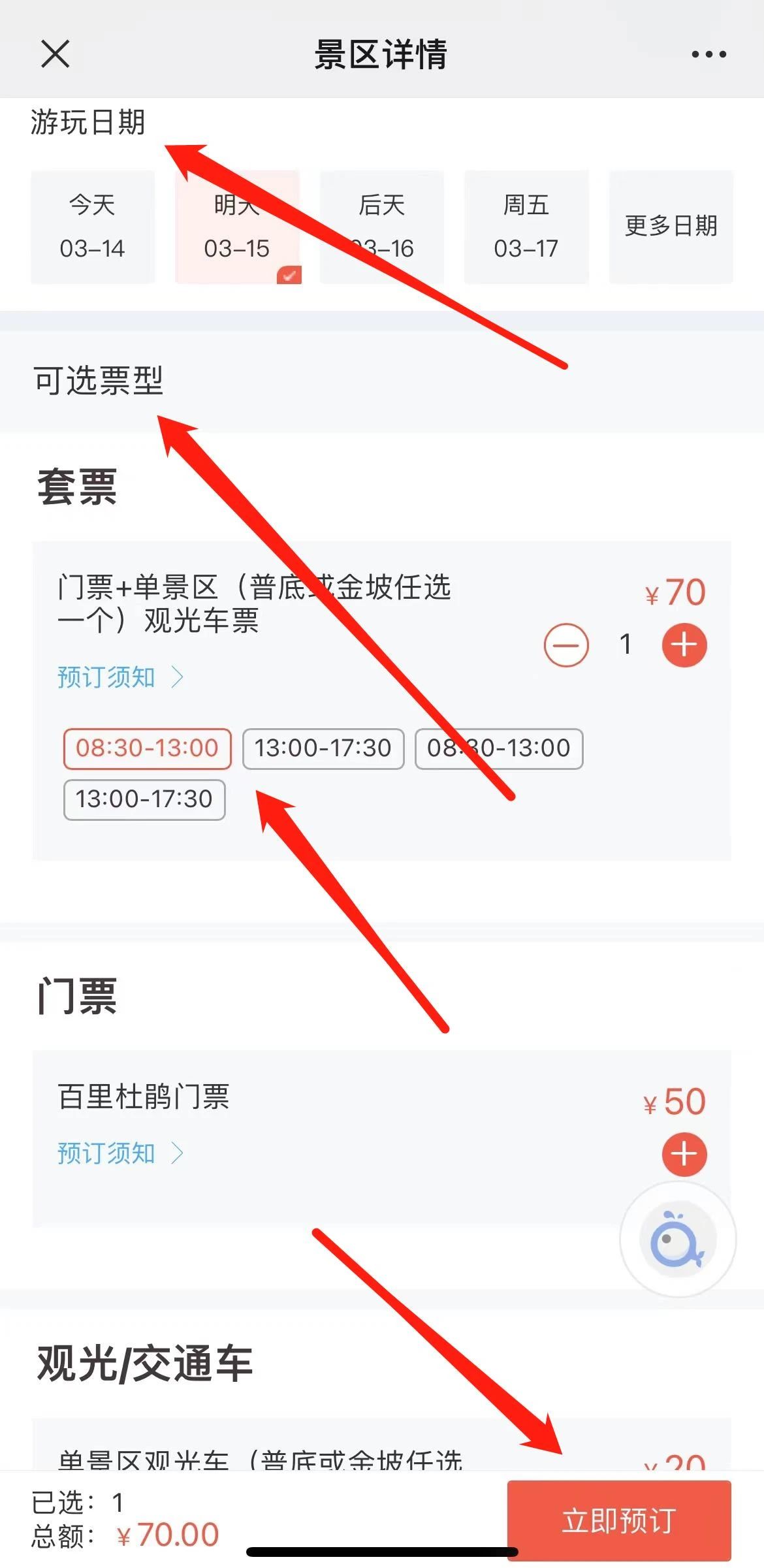Open 预订须知 under the 观光车票 package
The image size is (764, 1568).
click(x=120, y=677)
